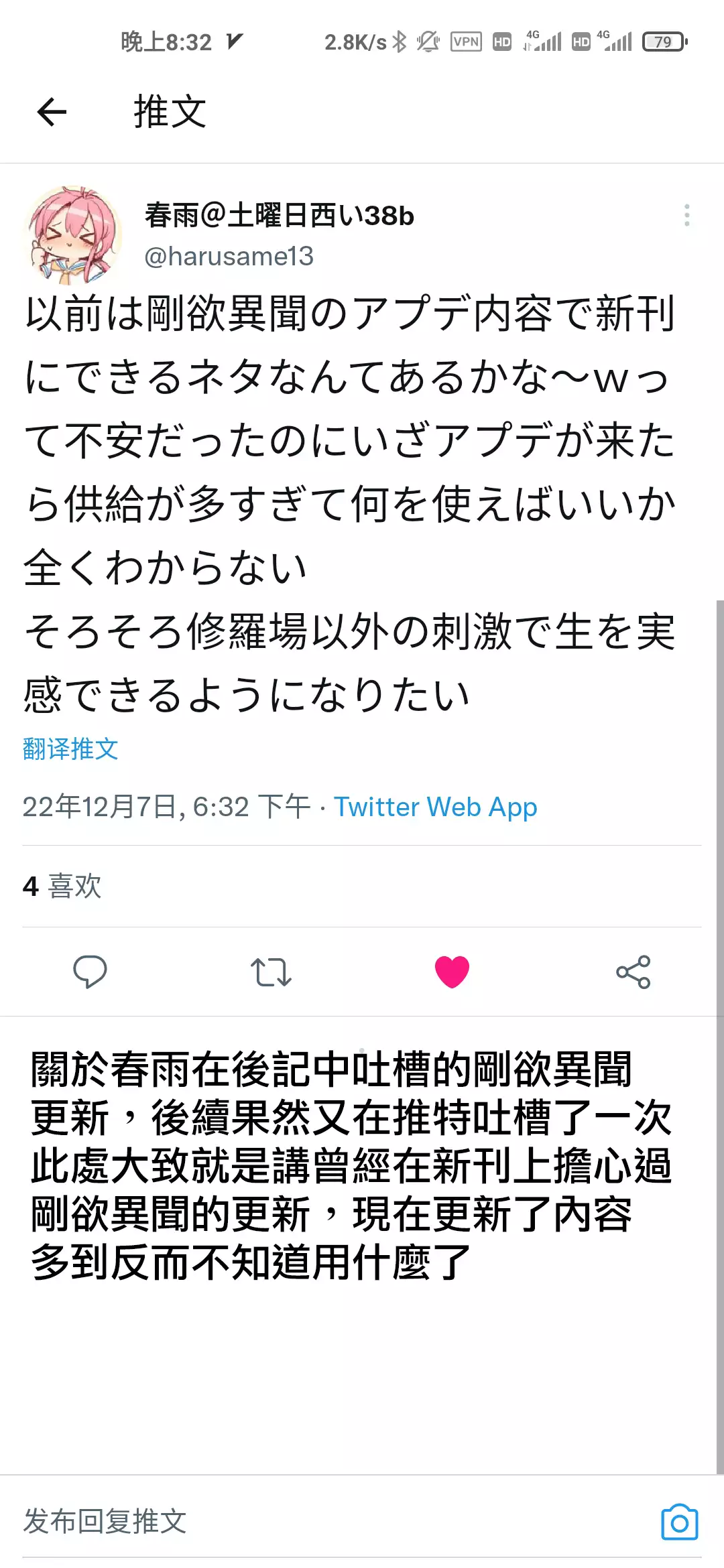724x1568 pixels.
Task: Open 春雨's profile picture
Action: [x=72, y=234]
